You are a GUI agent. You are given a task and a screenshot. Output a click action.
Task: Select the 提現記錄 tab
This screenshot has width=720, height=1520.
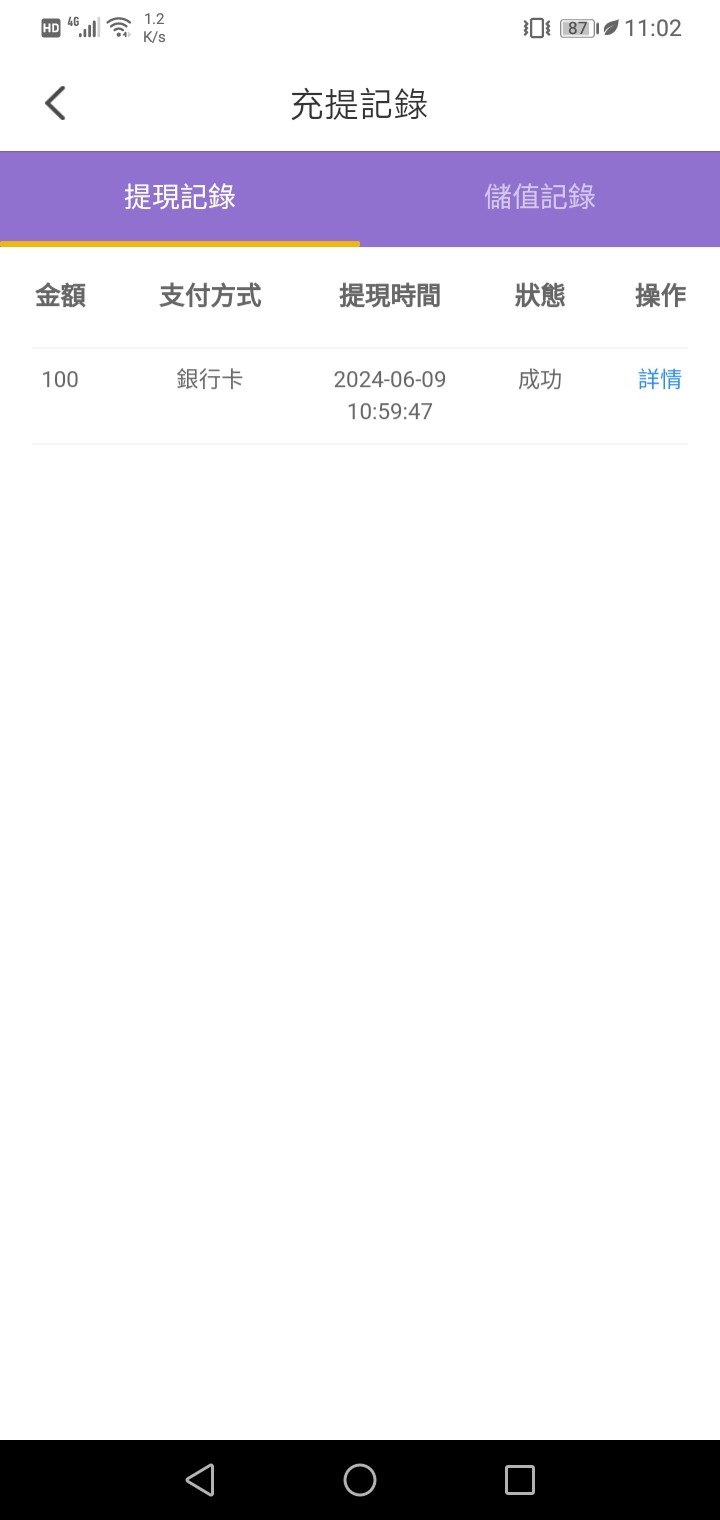point(180,197)
